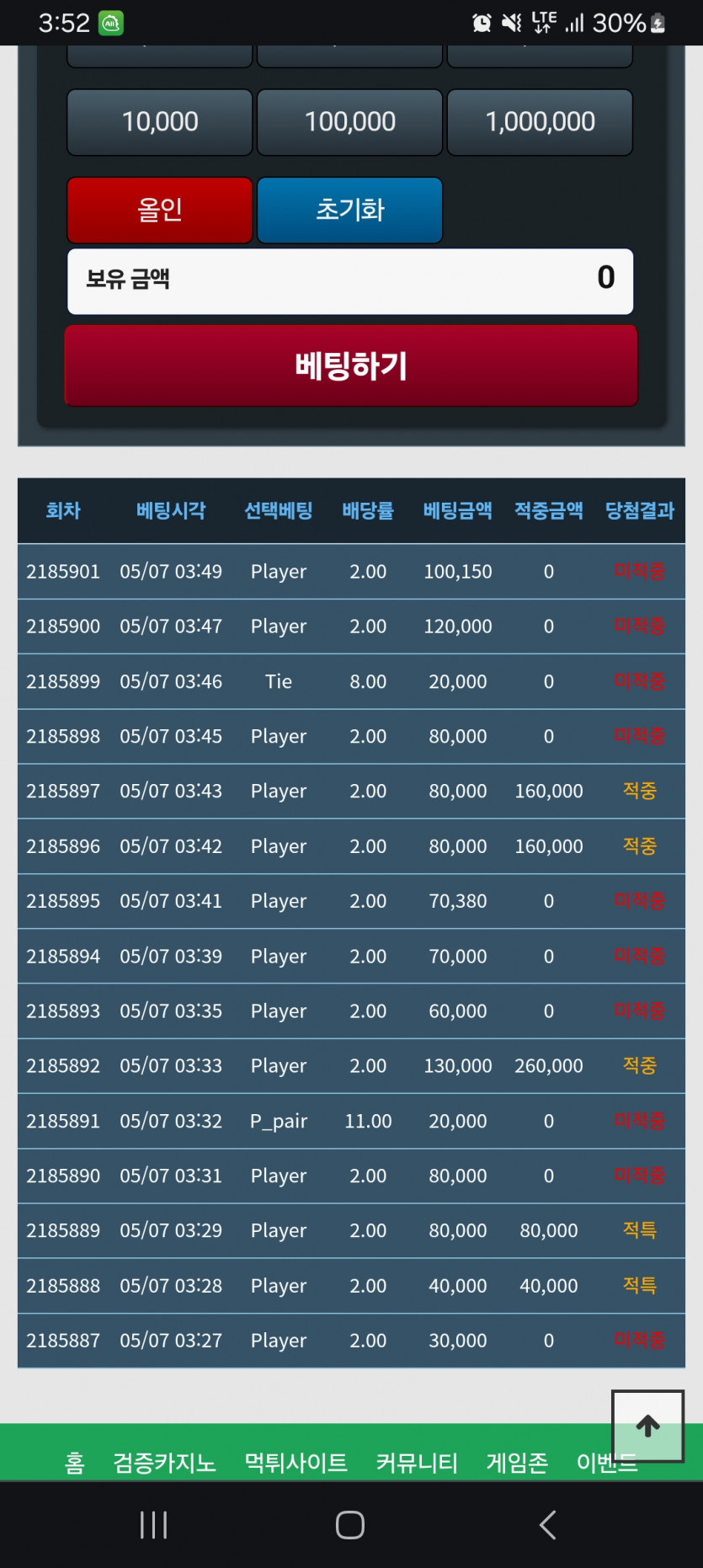This screenshot has height=1568, width=703.
Task: Reset the amount with 초기화
Action: (349, 210)
